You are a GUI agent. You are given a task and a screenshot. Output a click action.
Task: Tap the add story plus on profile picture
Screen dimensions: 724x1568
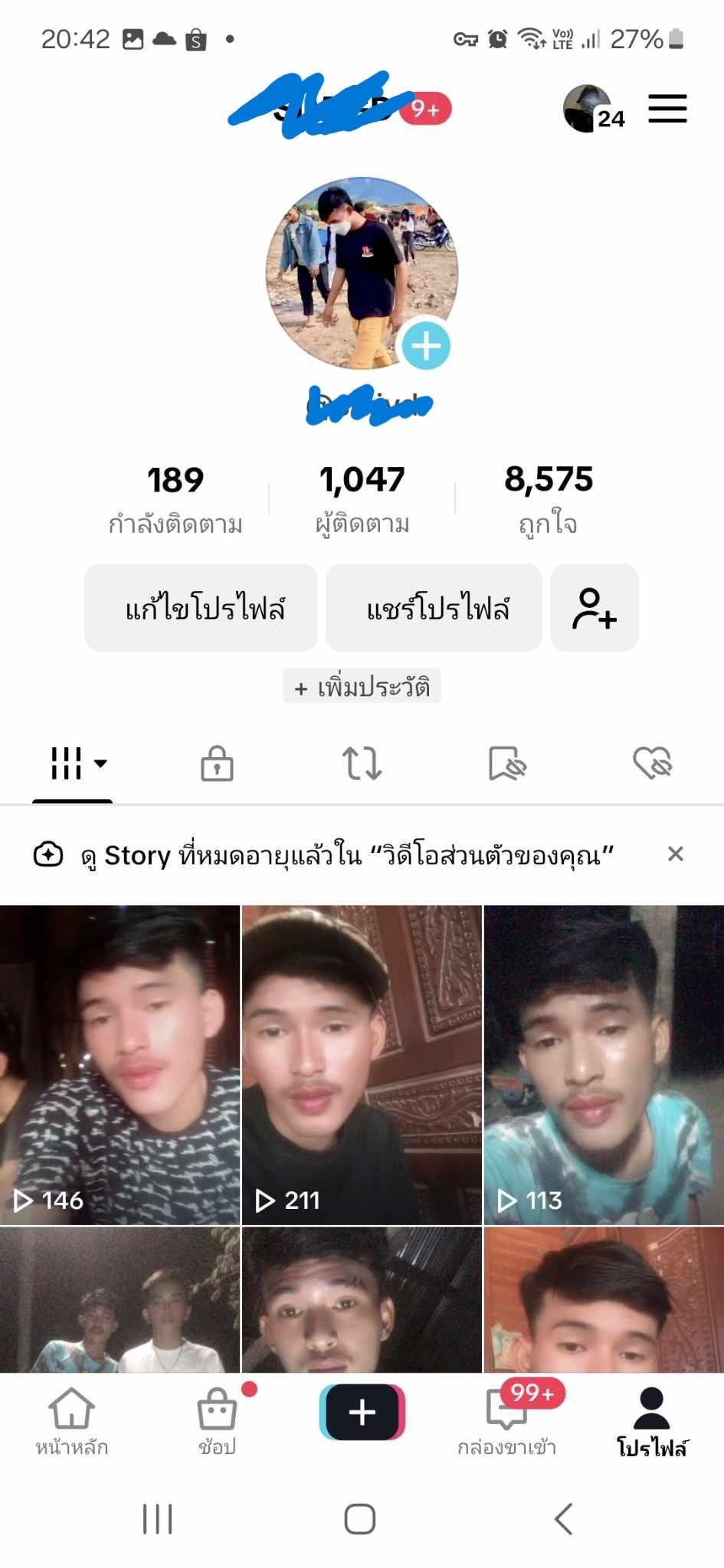(x=427, y=345)
